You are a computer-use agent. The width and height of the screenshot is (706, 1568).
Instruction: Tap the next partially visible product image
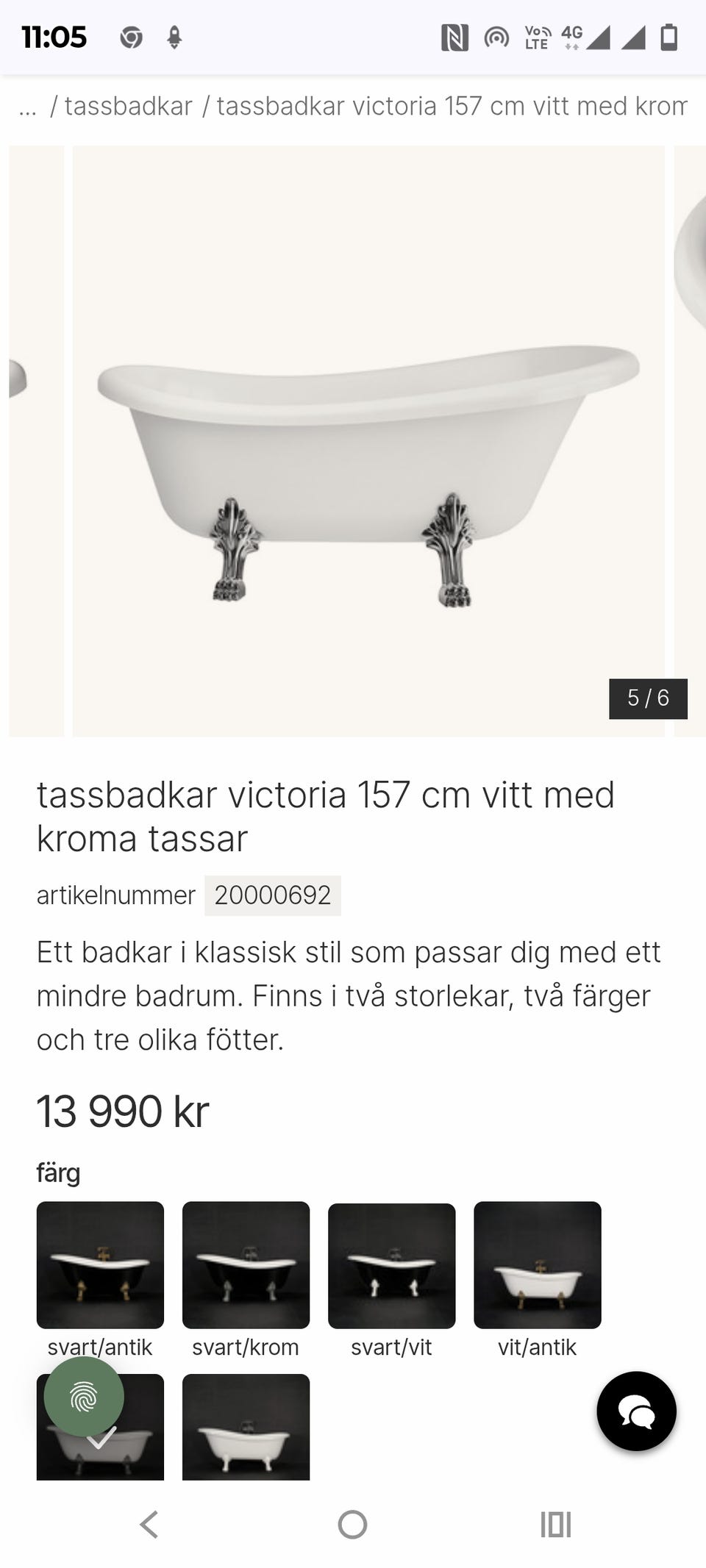690,441
